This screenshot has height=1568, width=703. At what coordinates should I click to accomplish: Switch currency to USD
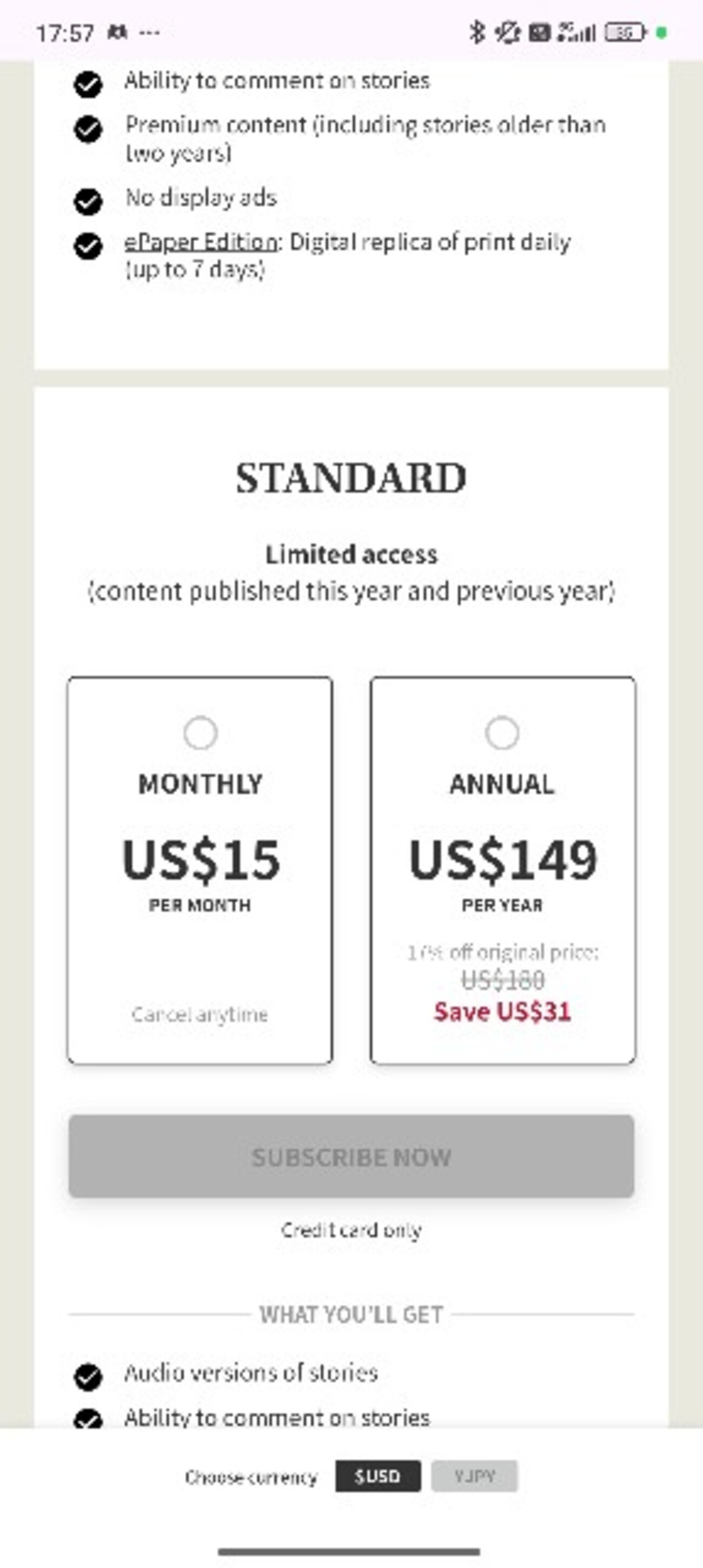click(x=377, y=1476)
